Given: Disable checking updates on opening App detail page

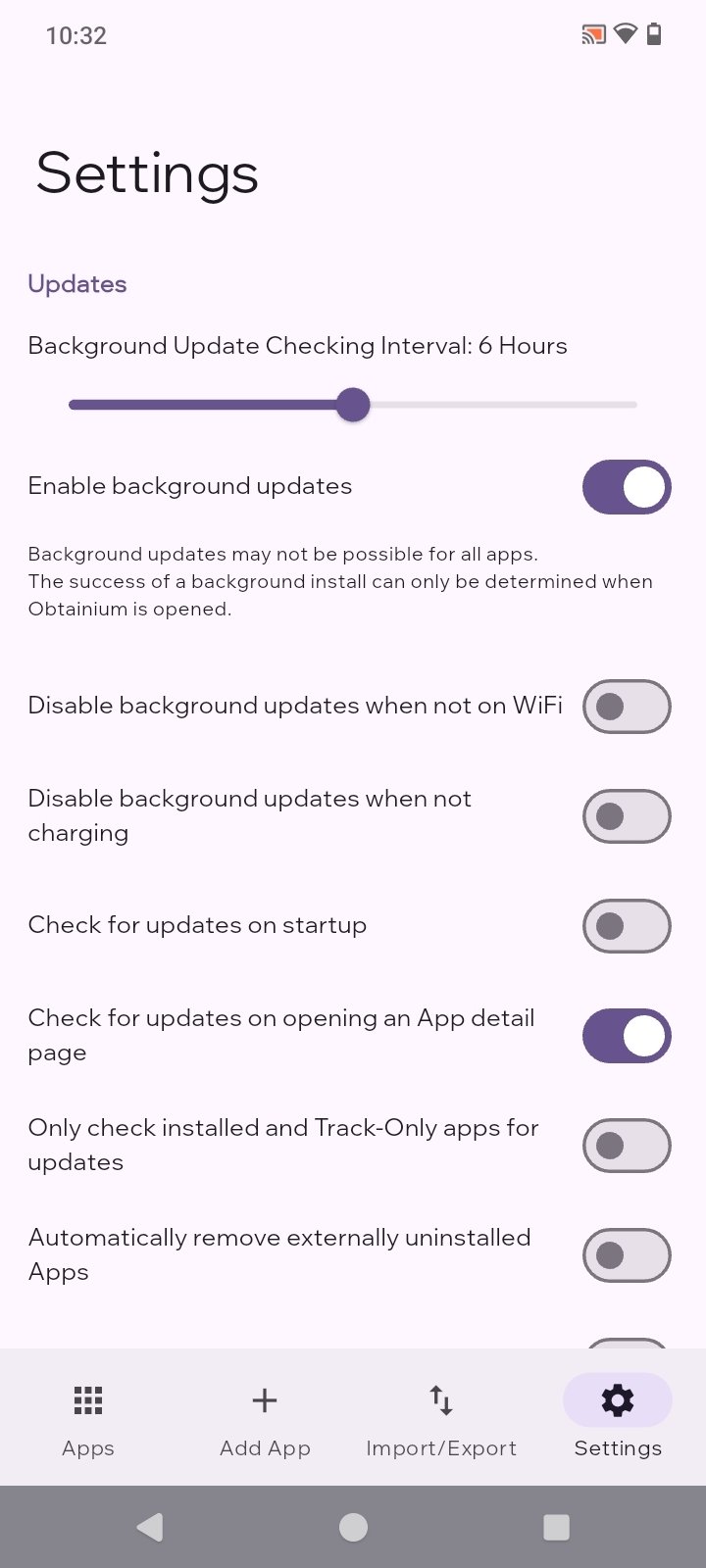Looking at the screenshot, I should click(627, 1036).
